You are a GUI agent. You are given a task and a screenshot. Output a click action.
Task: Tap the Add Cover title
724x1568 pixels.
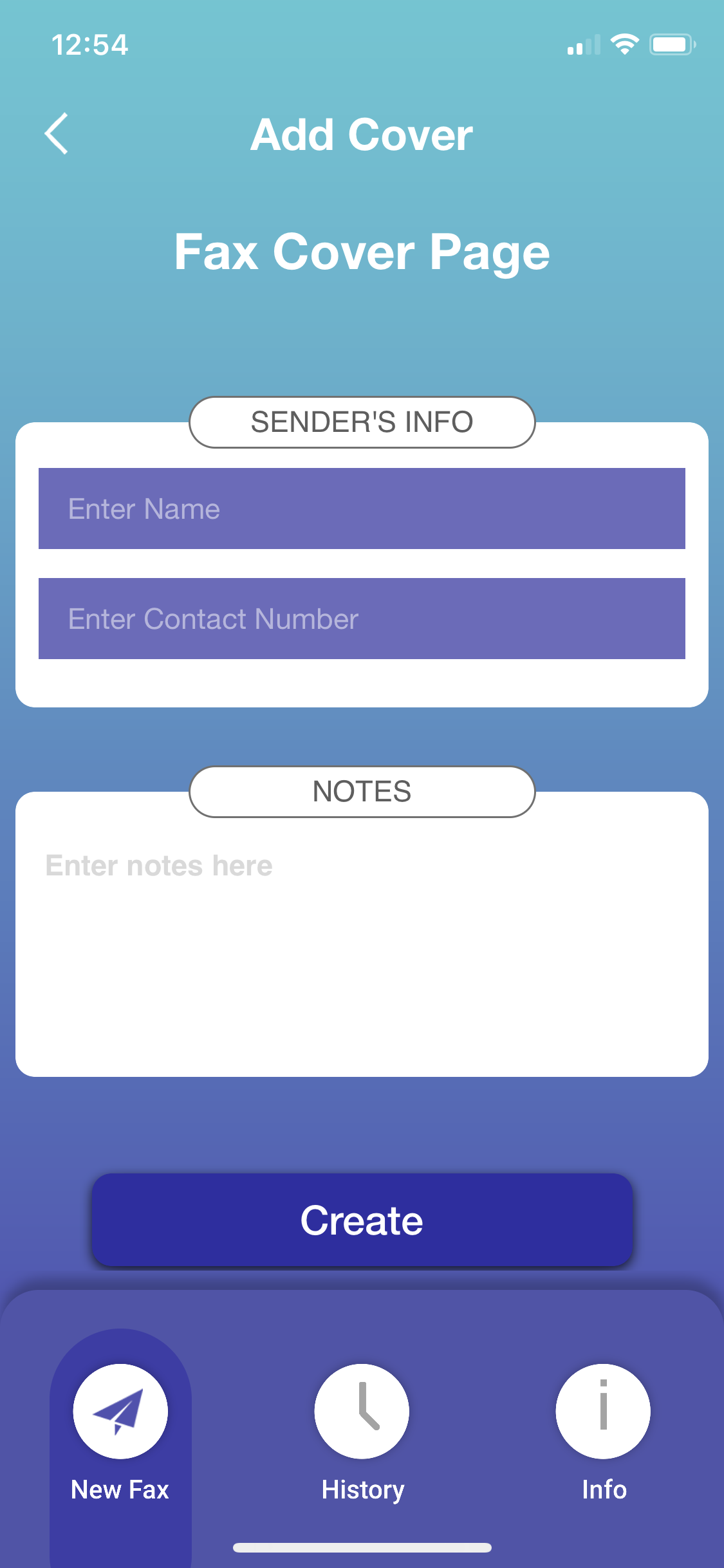coord(361,134)
